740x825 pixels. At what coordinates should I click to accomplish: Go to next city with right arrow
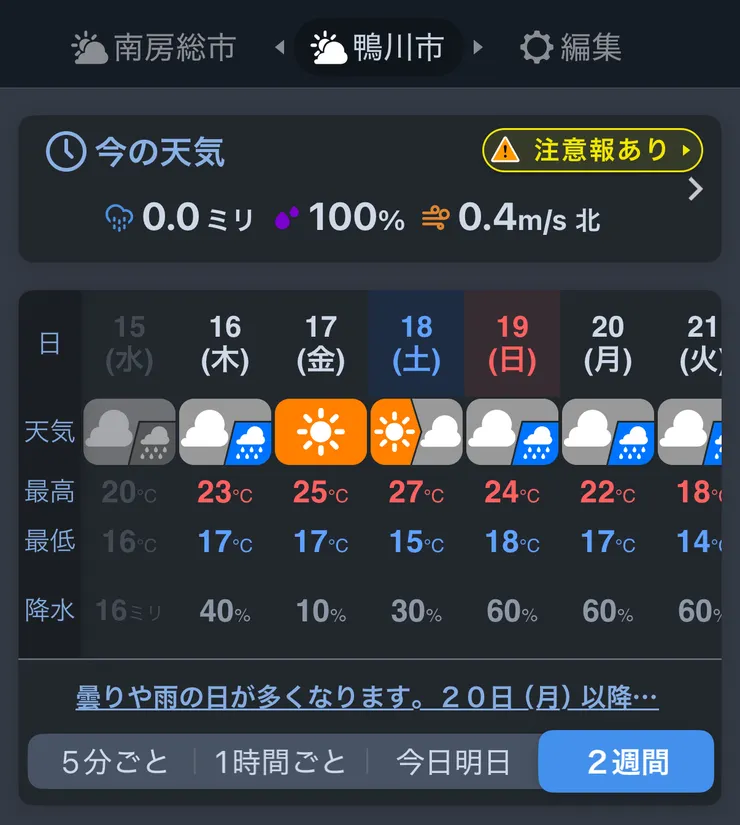tap(478, 48)
